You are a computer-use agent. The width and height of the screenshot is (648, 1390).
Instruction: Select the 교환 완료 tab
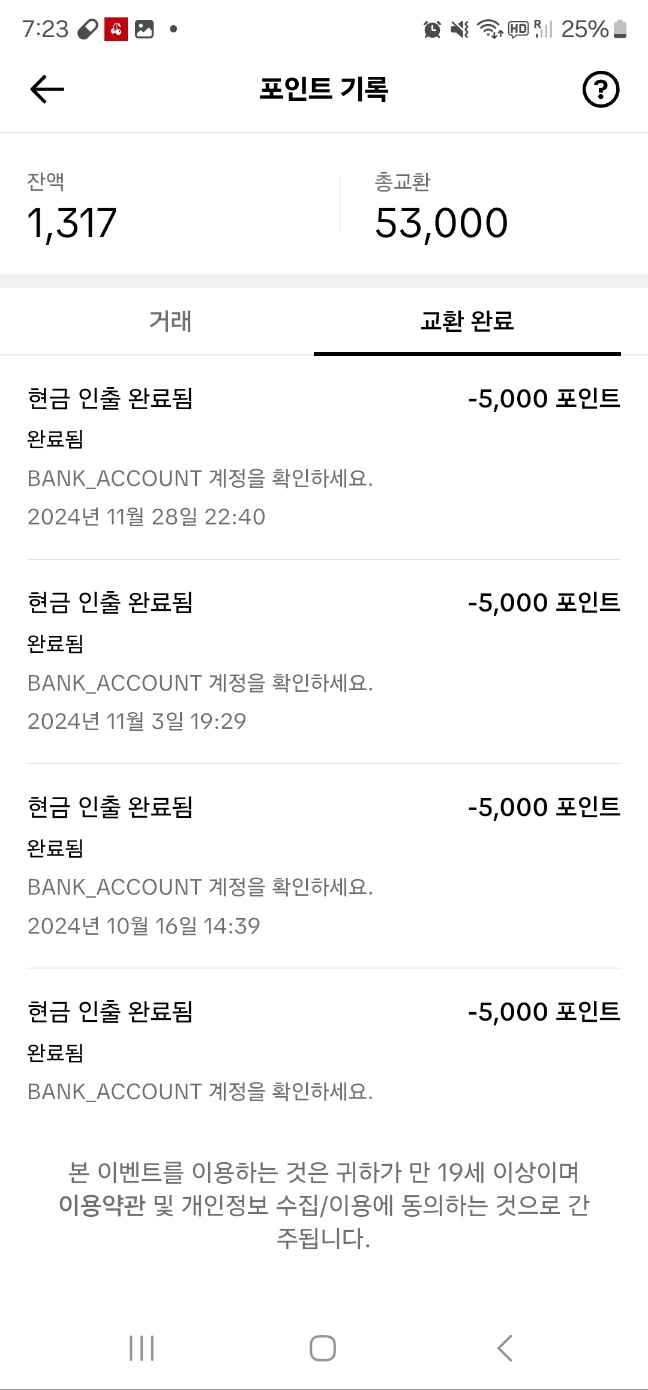tap(467, 321)
